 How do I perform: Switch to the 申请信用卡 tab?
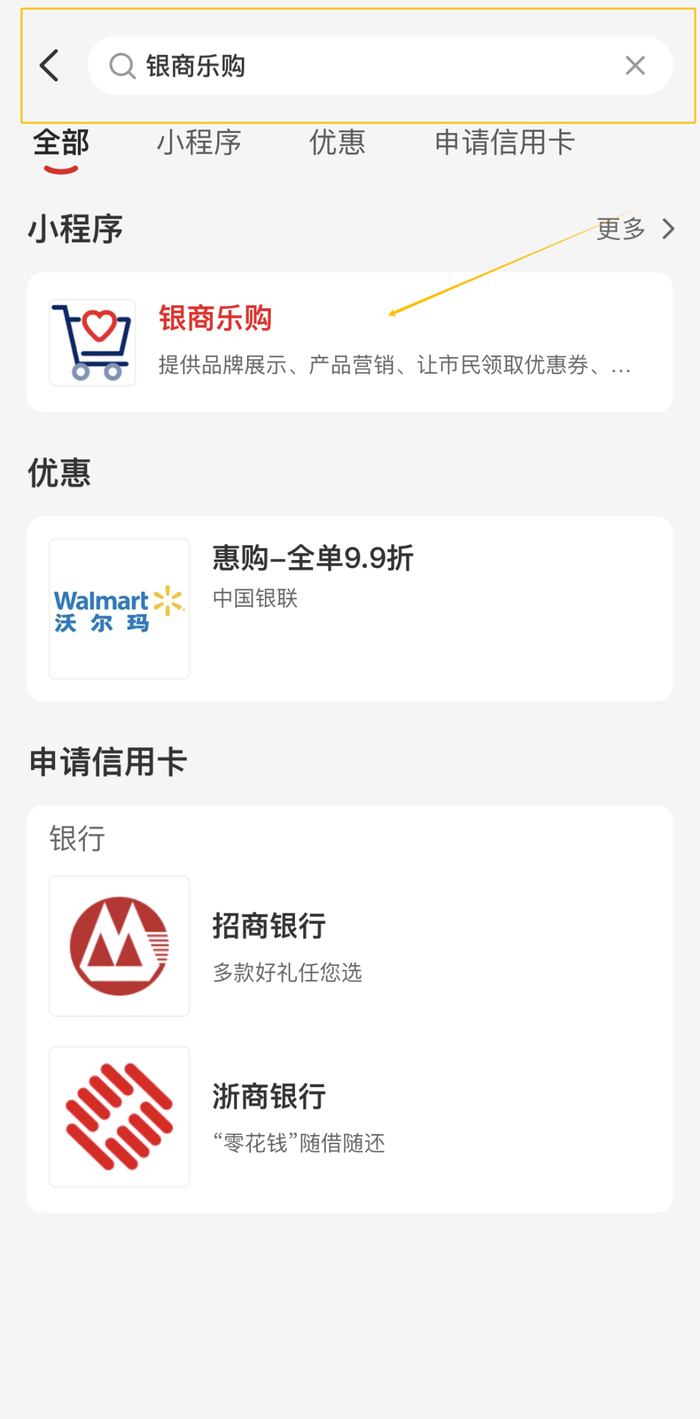click(504, 143)
